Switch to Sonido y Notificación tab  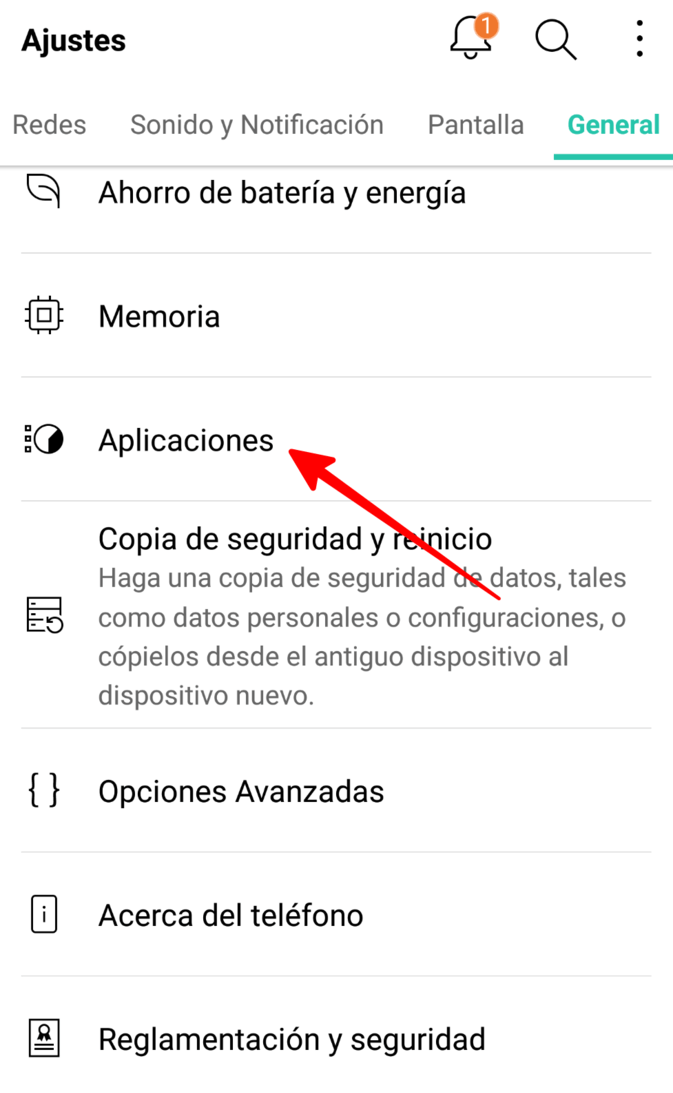[257, 125]
